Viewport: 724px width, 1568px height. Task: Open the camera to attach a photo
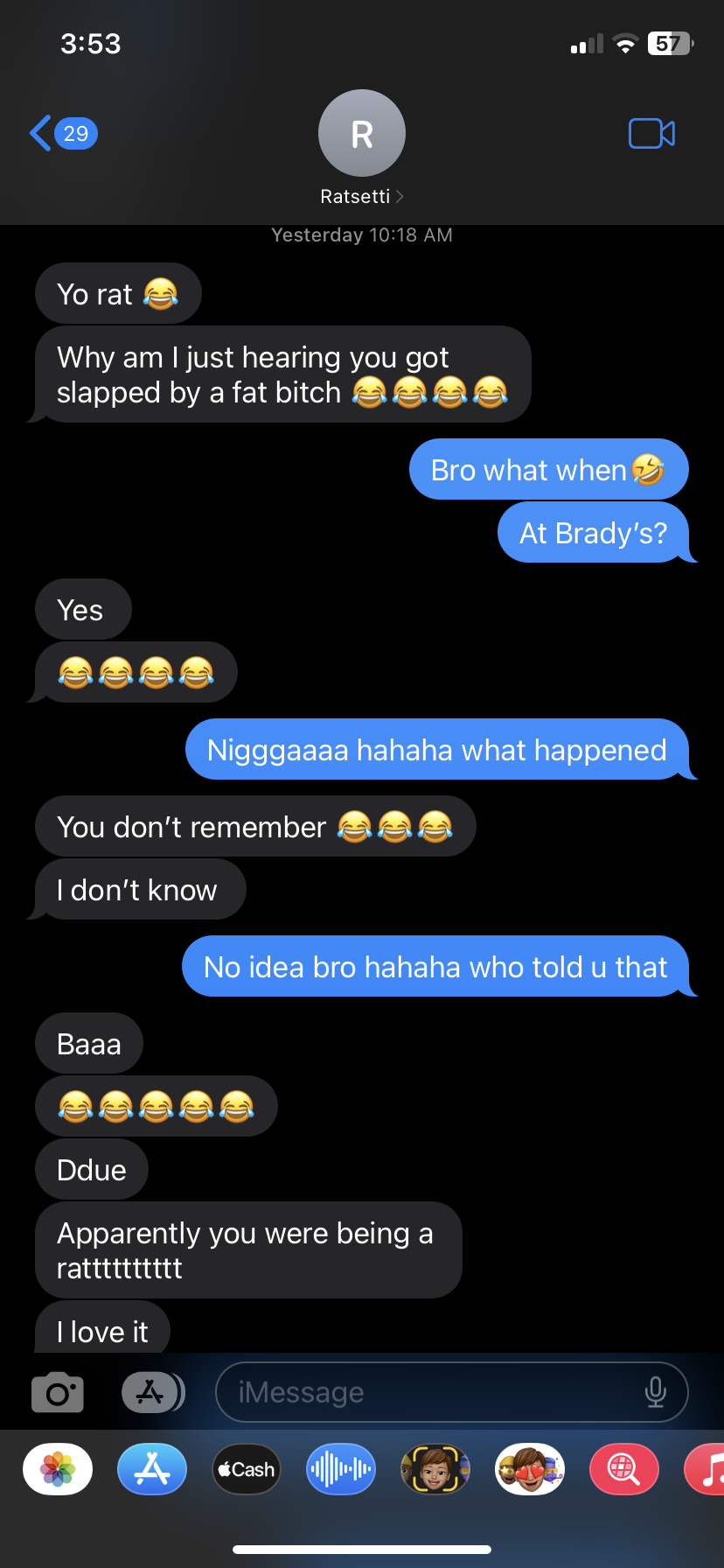[58, 1392]
